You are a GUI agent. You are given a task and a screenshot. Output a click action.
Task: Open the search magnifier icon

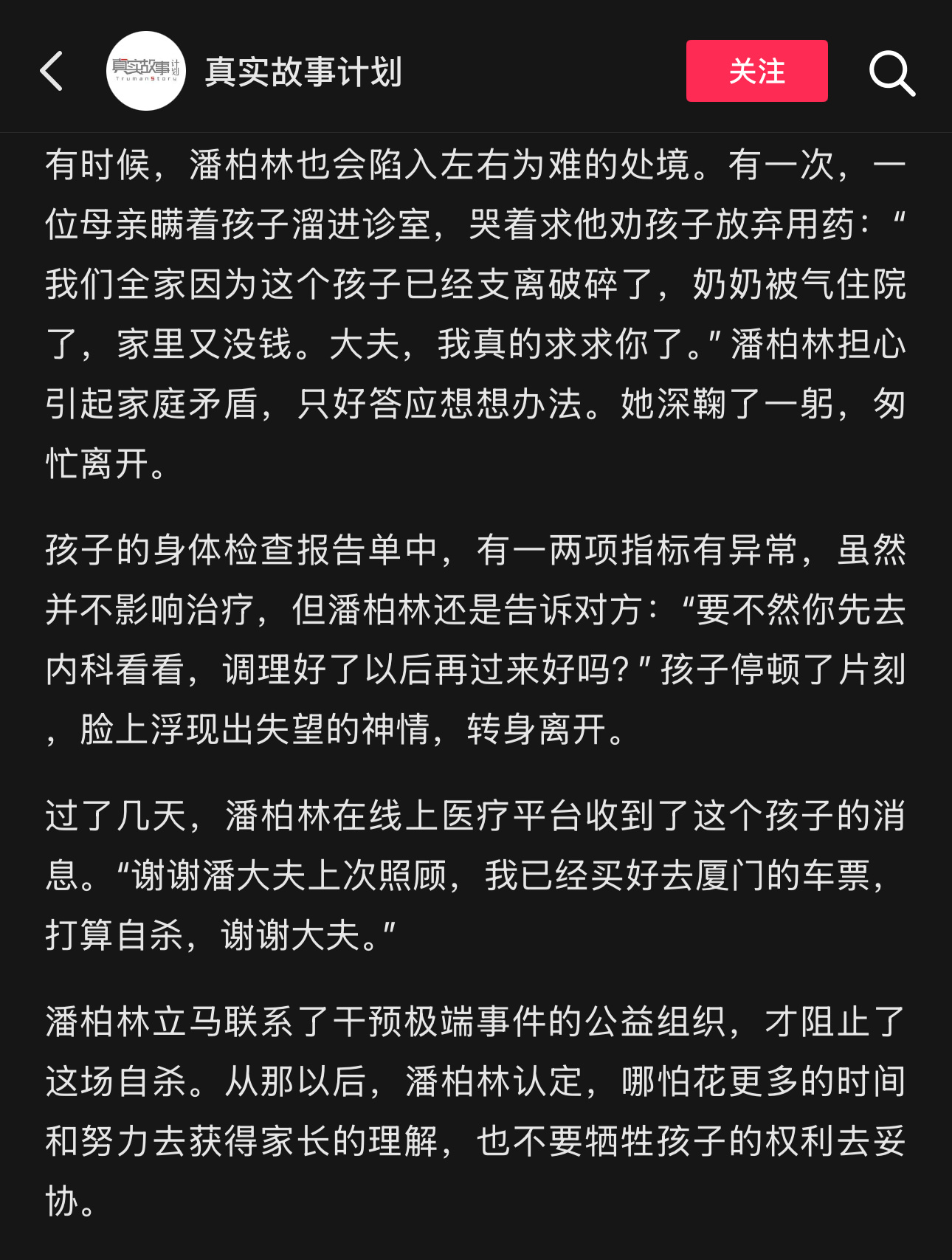tap(891, 73)
